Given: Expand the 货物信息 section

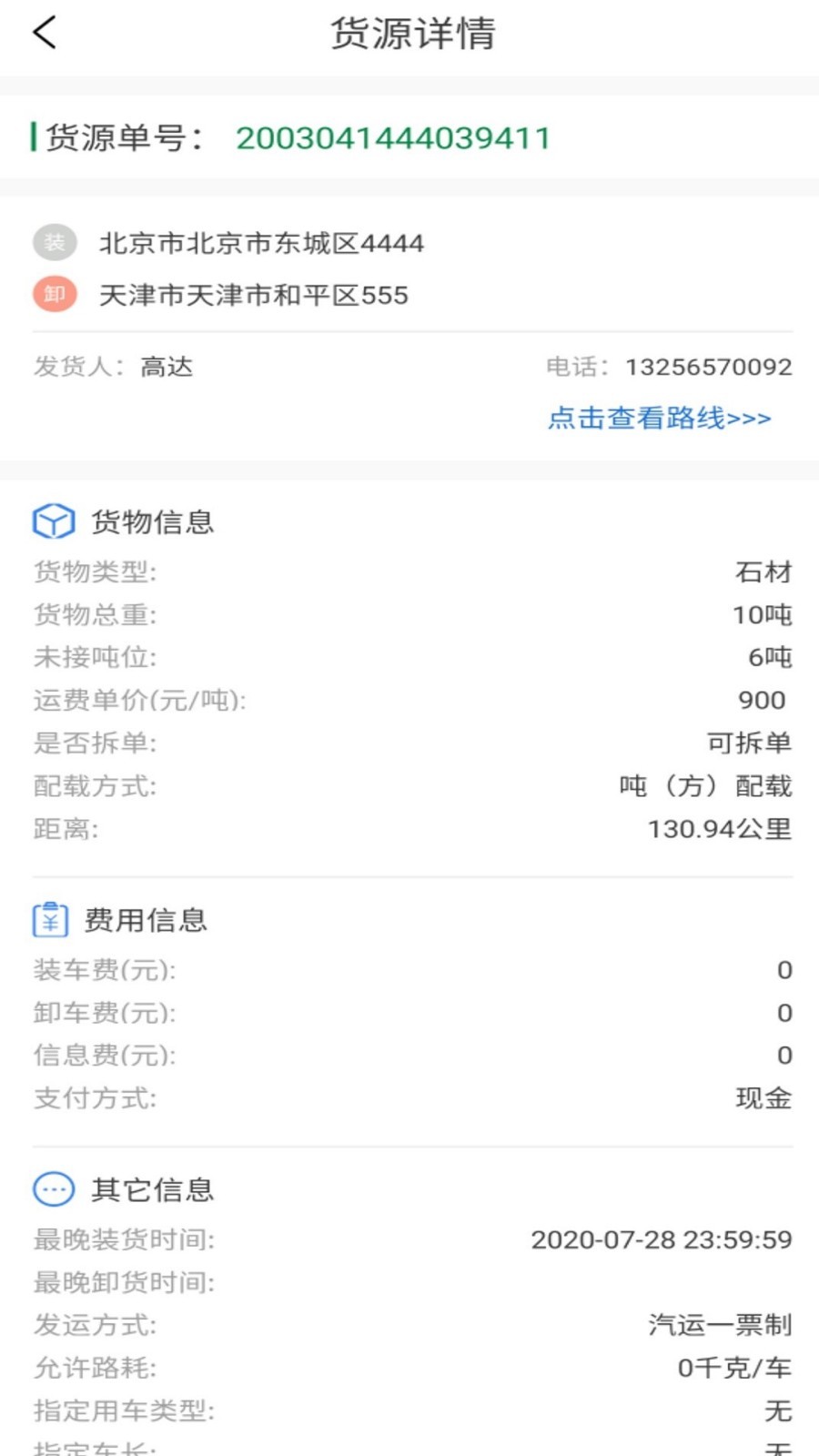Looking at the screenshot, I should (151, 521).
